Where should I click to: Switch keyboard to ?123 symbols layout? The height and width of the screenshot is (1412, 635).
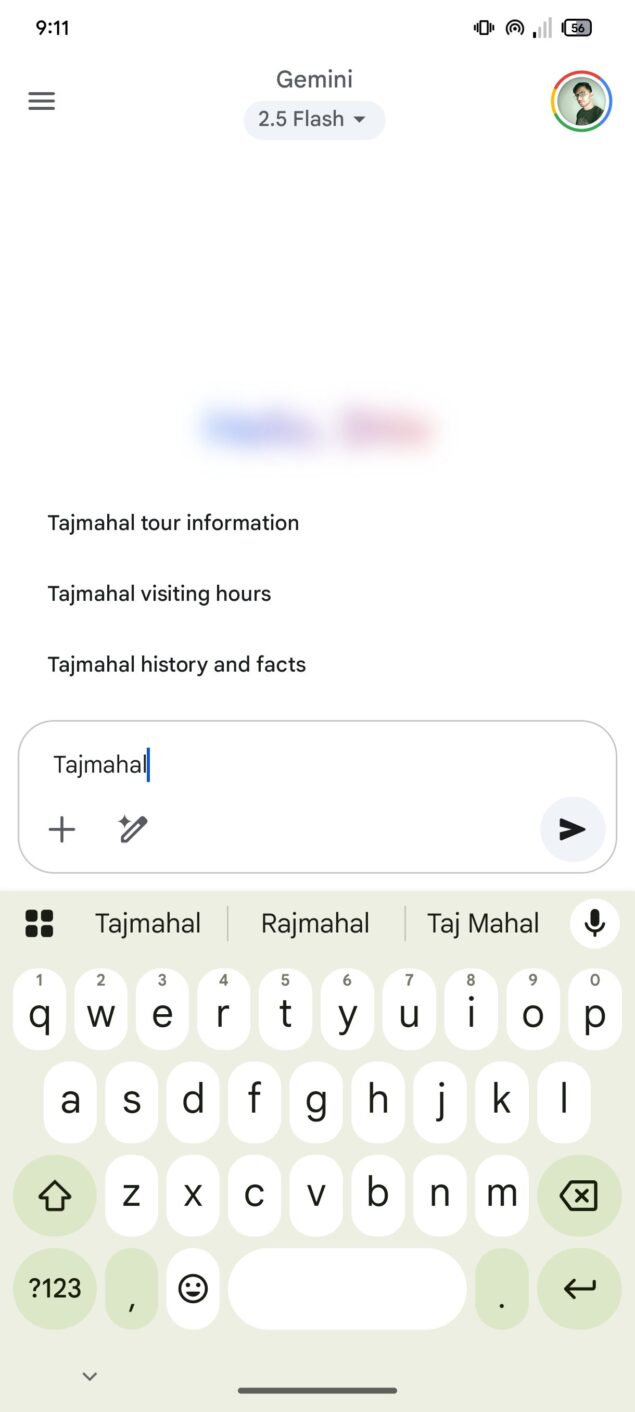(55, 1289)
